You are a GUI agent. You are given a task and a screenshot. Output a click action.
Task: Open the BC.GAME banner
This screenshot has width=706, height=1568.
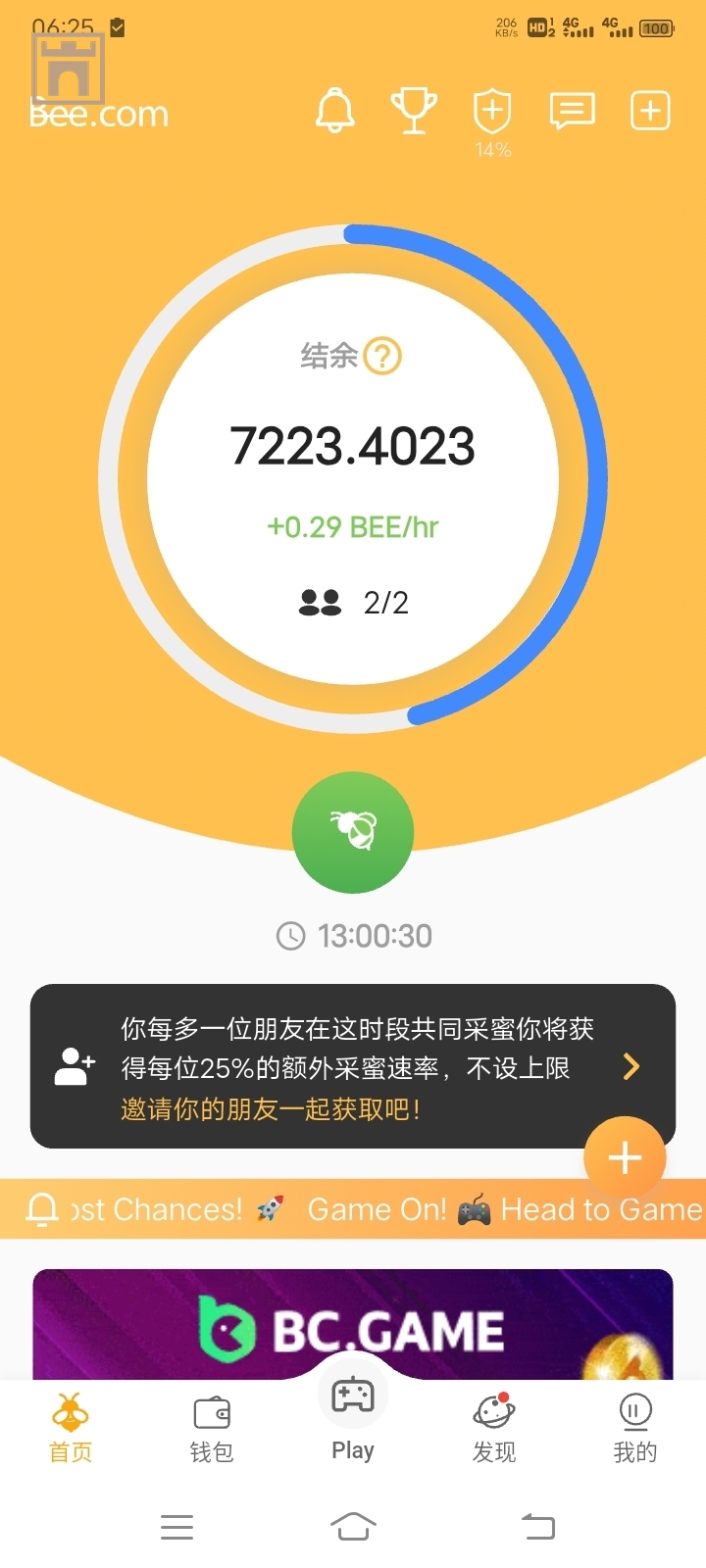click(x=353, y=1325)
